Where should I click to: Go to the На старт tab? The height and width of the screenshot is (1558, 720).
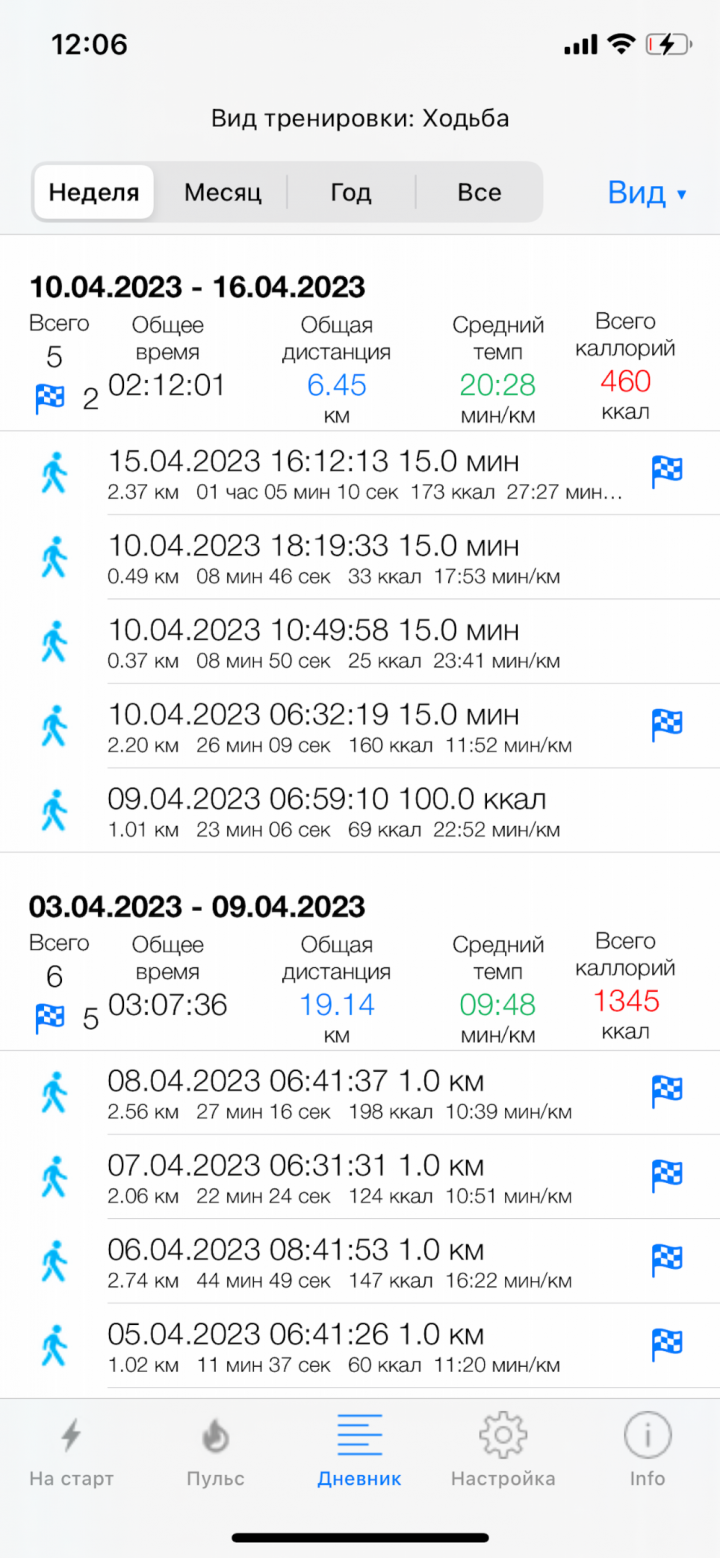71,1452
